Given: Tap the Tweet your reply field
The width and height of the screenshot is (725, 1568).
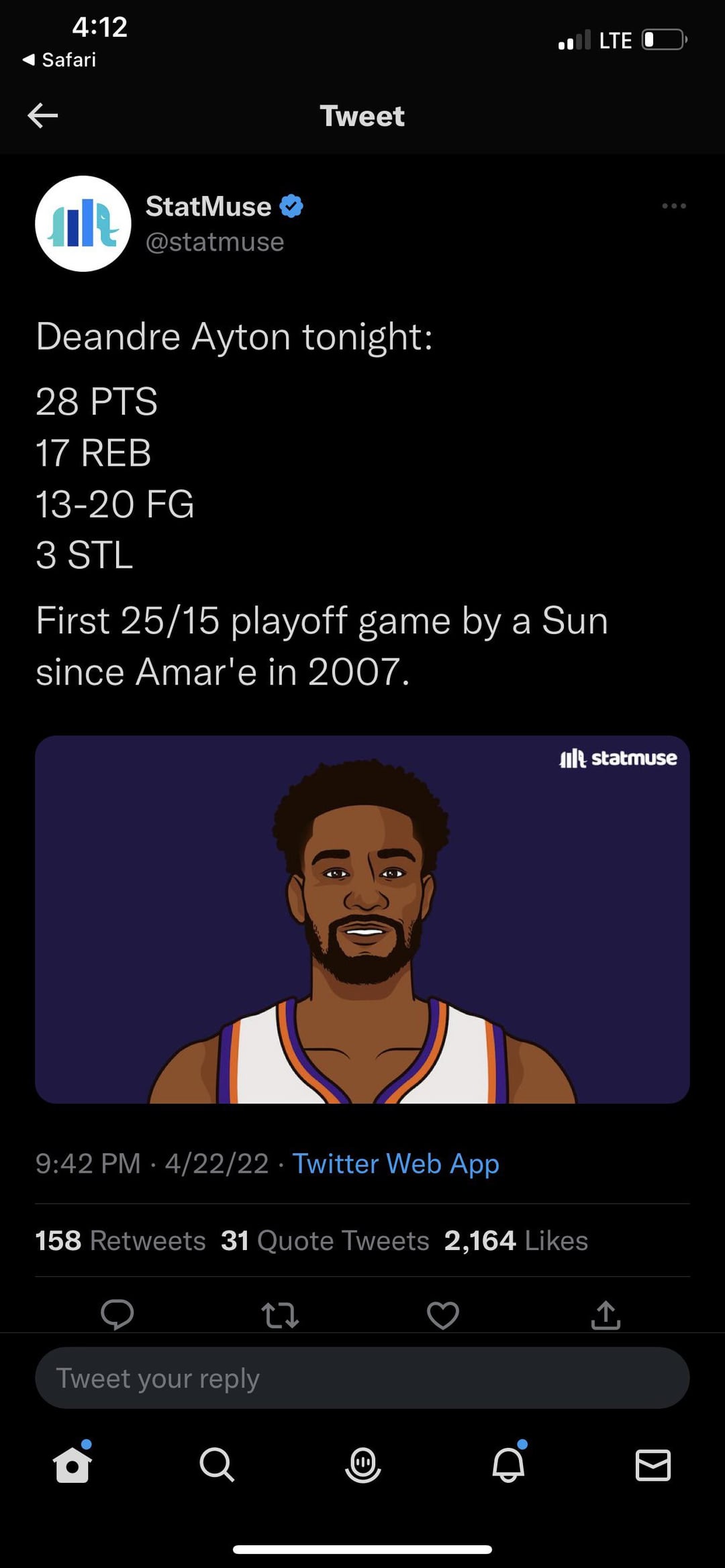Looking at the screenshot, I should (x=362, y=1378).
